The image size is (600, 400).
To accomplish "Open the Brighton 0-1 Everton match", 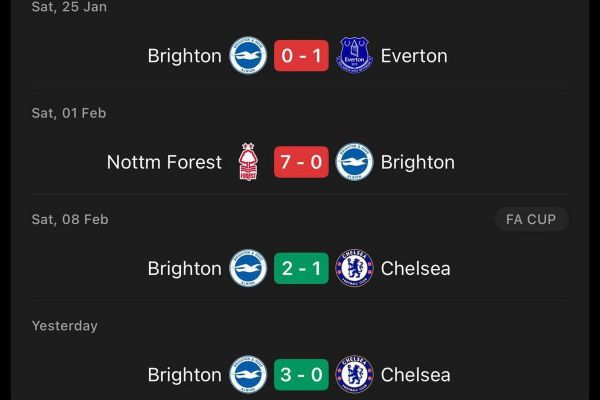I will point(301,56).
